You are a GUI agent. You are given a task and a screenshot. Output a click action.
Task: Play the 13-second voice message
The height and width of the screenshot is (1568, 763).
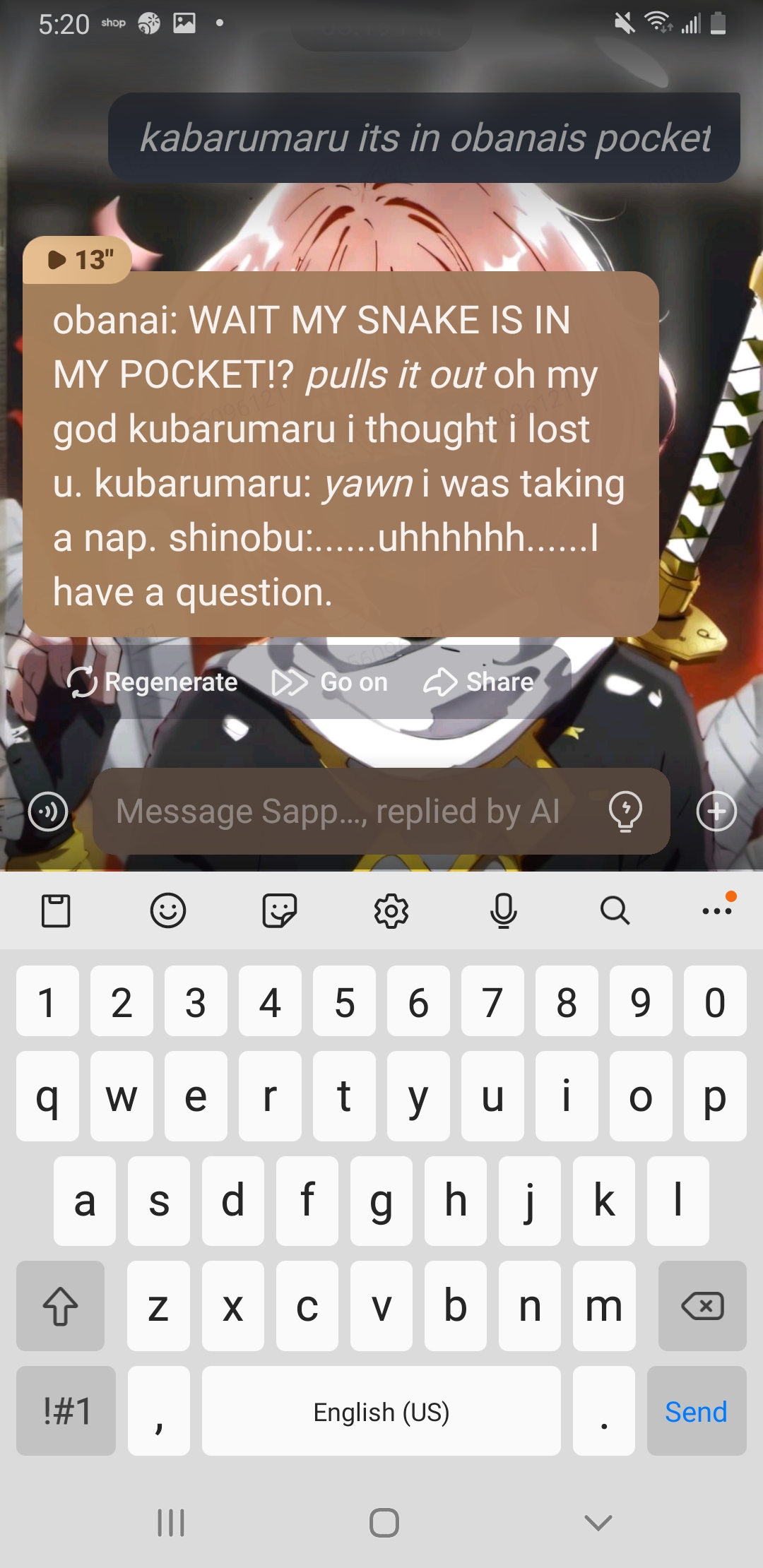coord(78,260)
